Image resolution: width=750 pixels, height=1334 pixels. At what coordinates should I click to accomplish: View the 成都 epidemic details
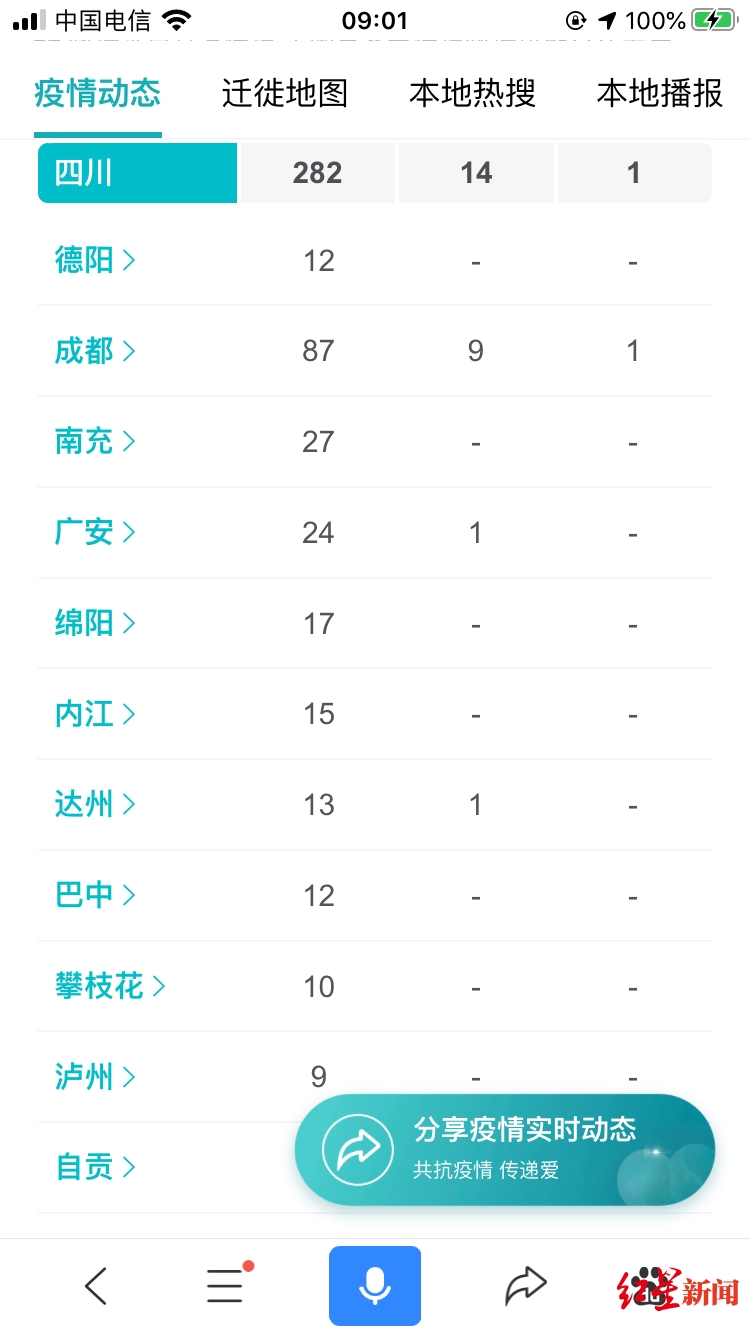point(94,351)
